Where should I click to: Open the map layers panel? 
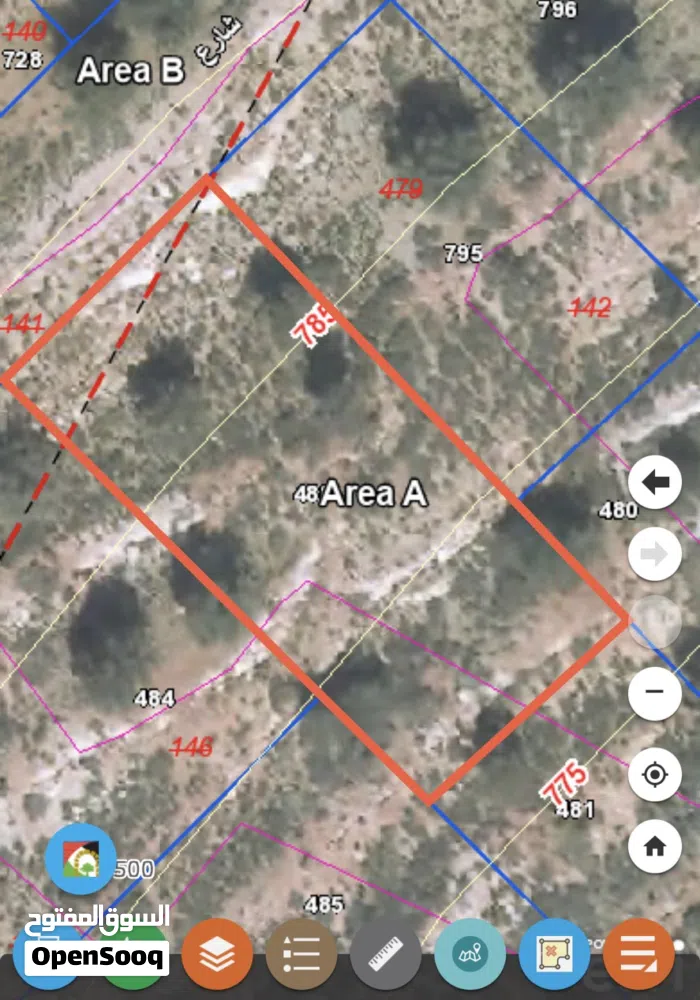pos(217,955)
